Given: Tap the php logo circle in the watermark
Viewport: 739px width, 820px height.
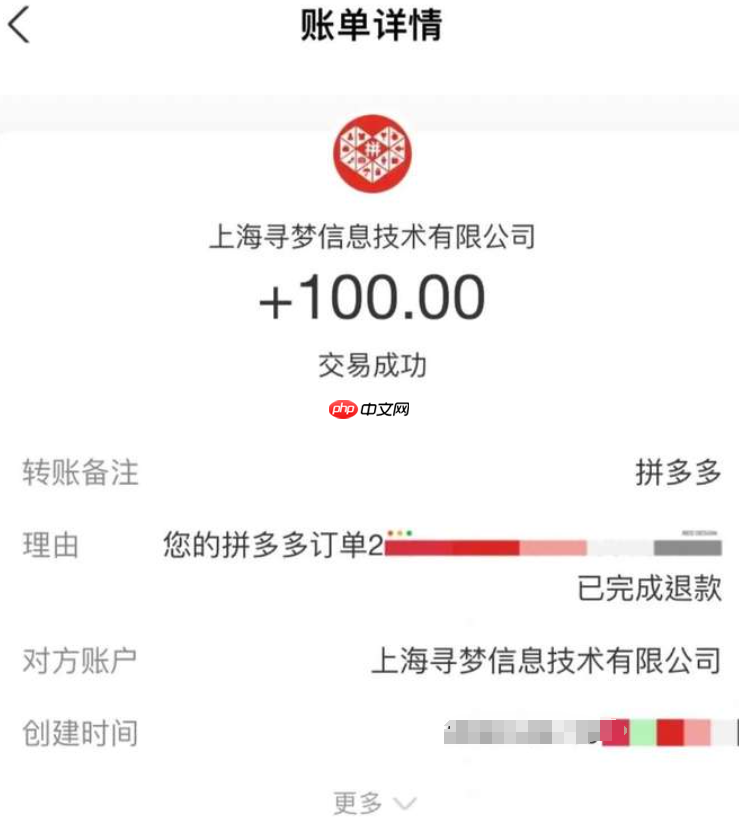Looking at the screenshot, I should pos(341,409).
